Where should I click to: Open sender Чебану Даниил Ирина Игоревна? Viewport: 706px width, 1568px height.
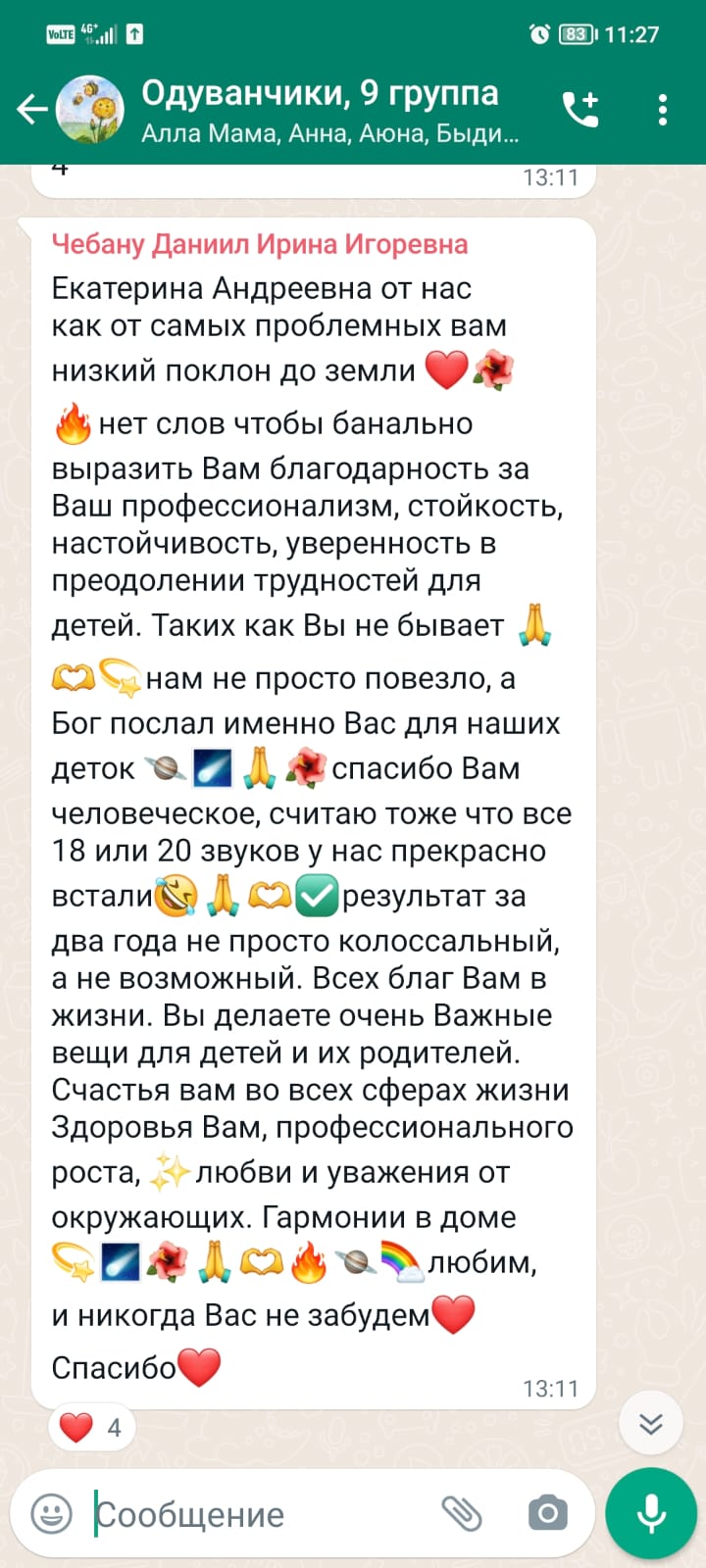pyautogui.click(x=260, y=244)
